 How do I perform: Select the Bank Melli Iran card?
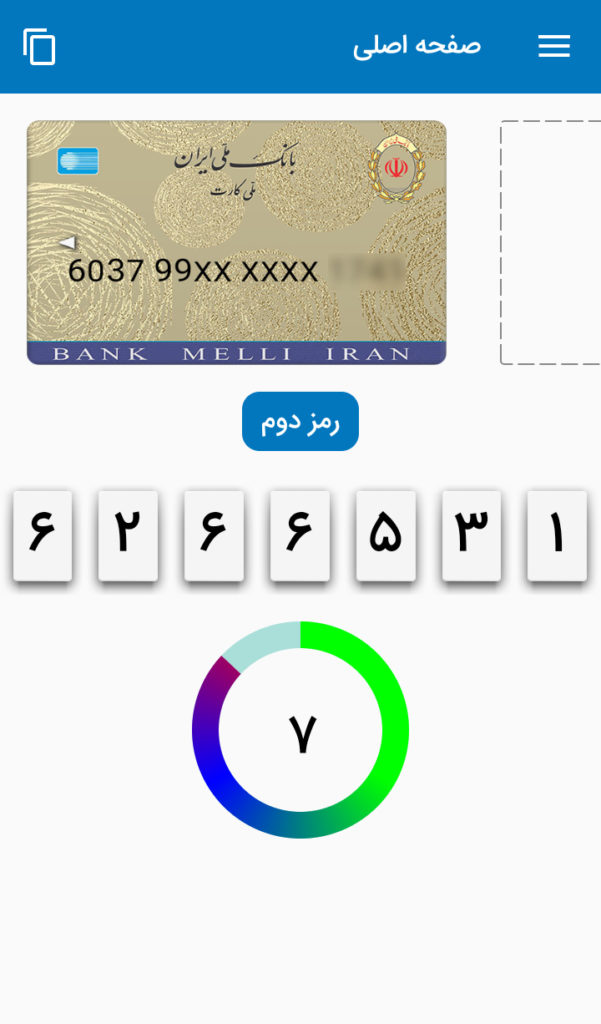coord(236,242)
